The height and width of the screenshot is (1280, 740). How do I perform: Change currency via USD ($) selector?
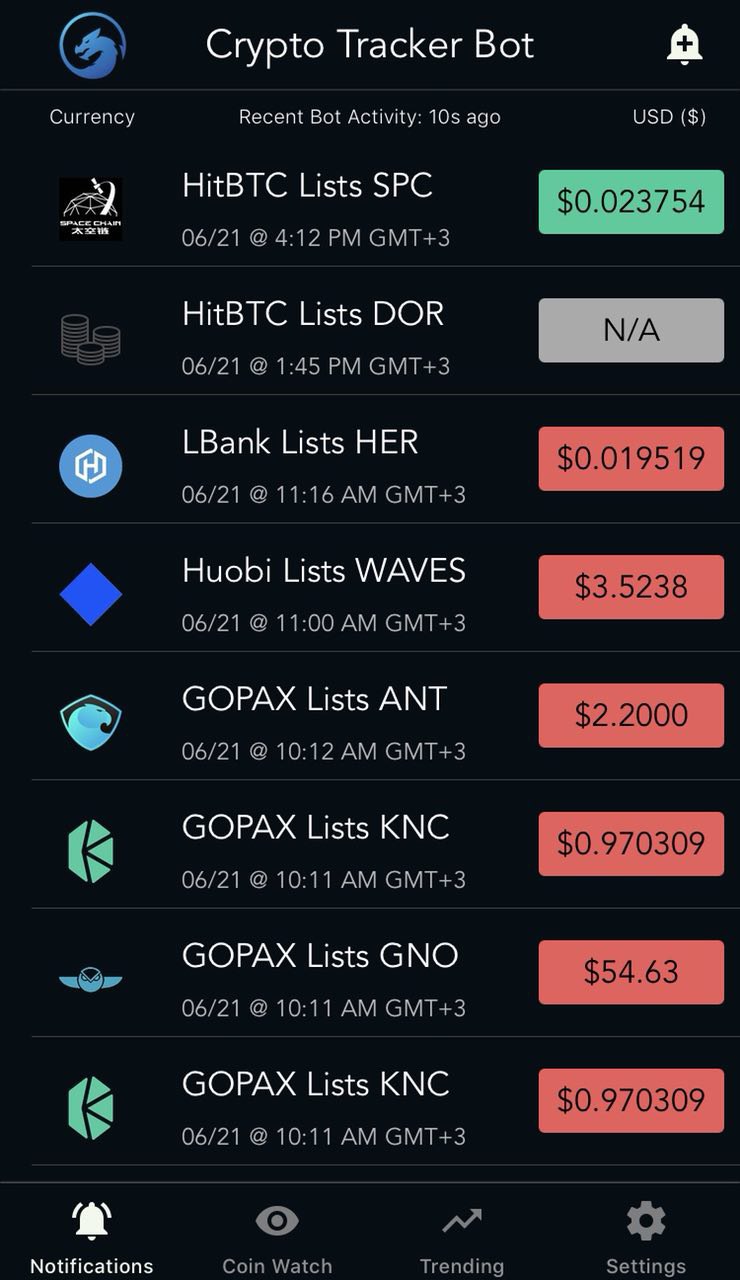[669, 117]
